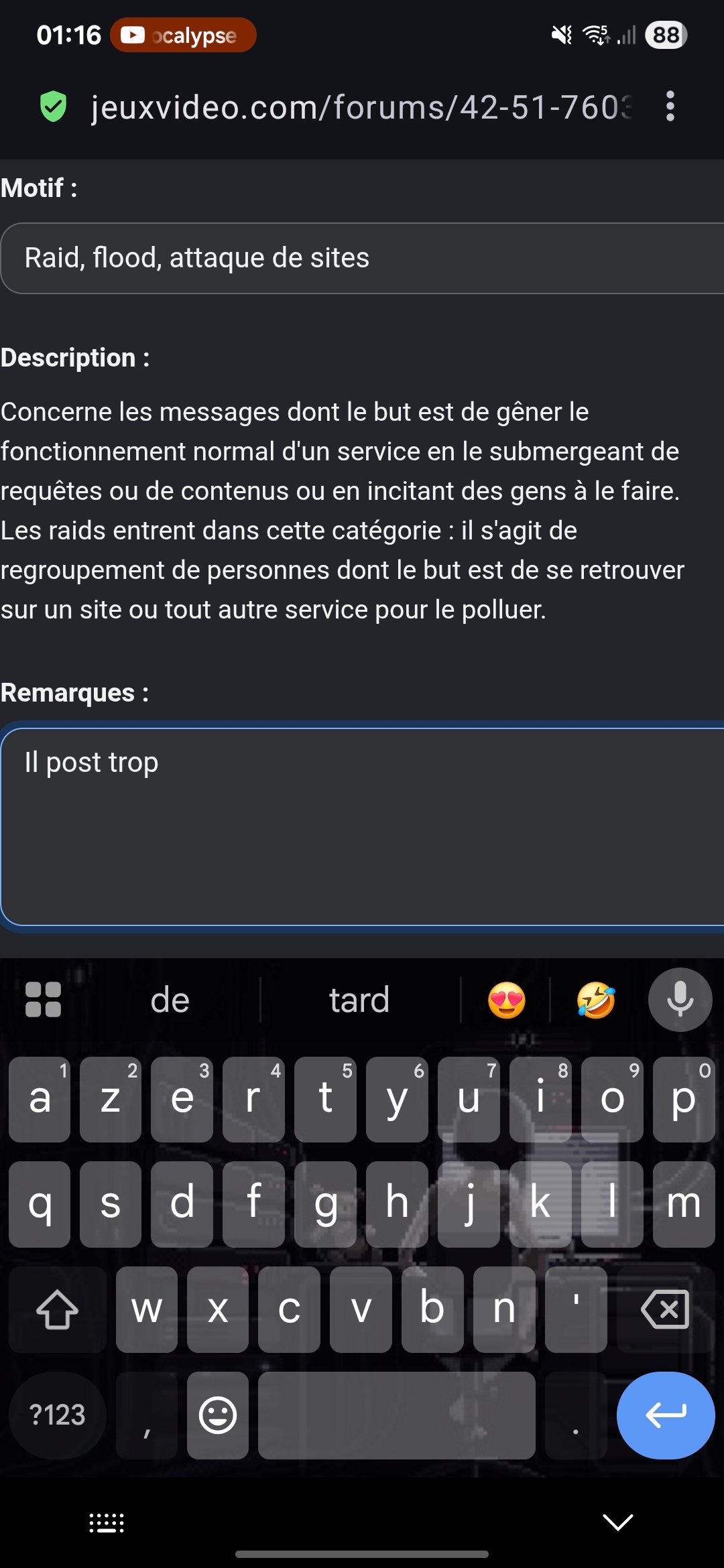Open the keyboard toolbar grid menu
Image resolution: width=724 pixels, height=1568 pixels.
tap(43, 1000)
